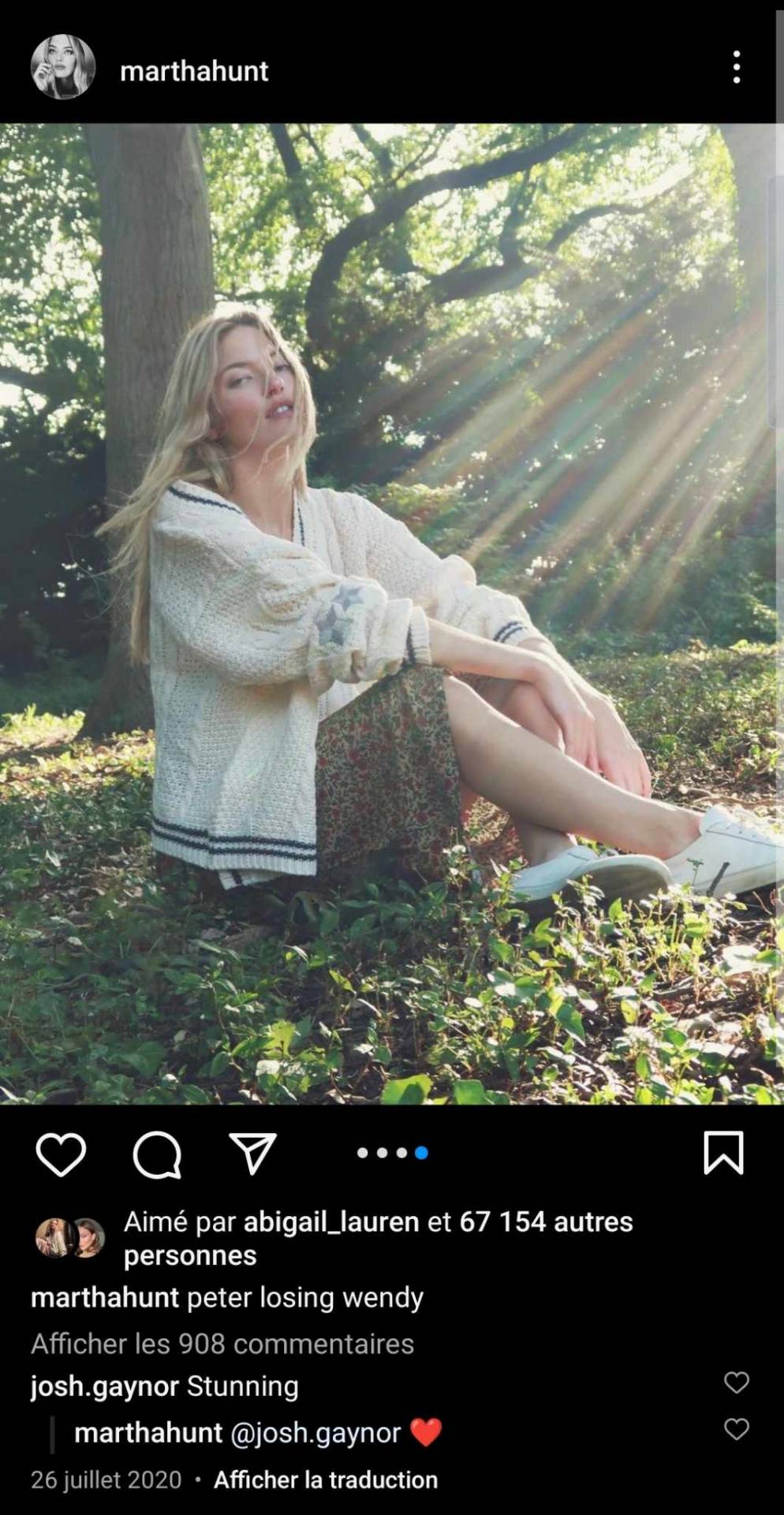
Task: Share the post with the paper plane icon
Action: 252,1154
